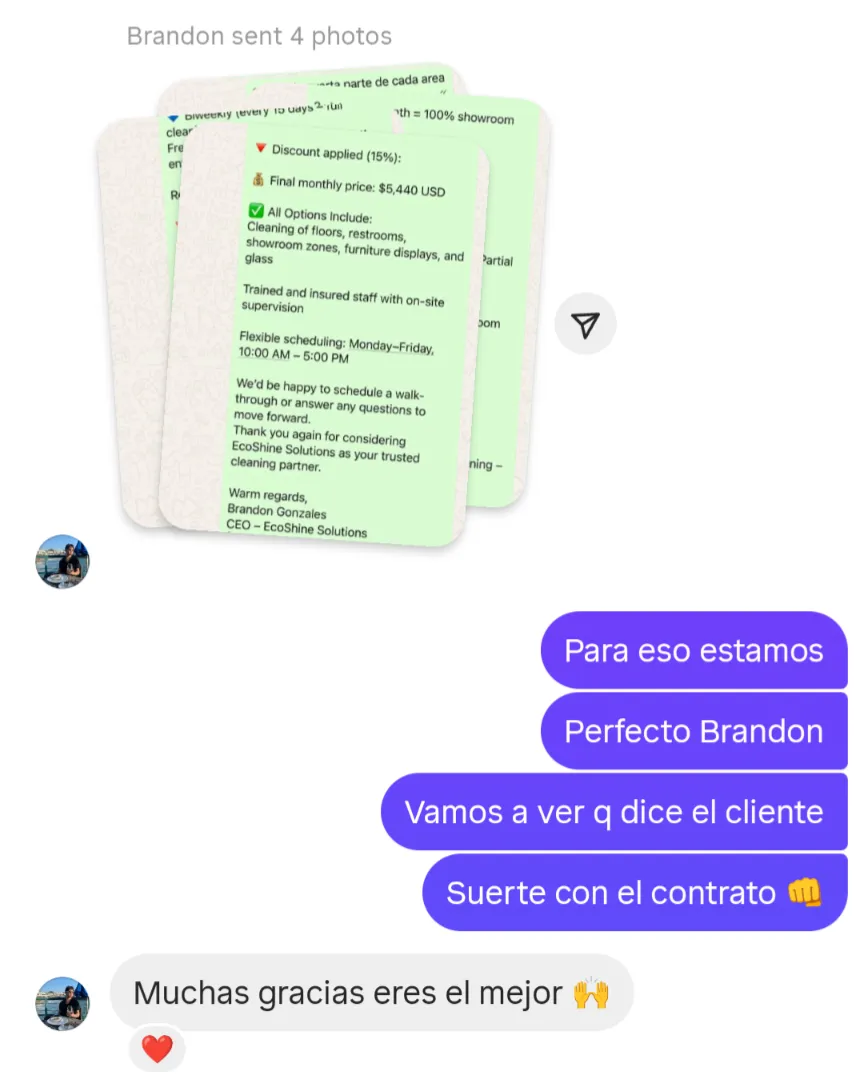The width and height of the screenshot is (864, 1085).
Task: Open Brandon's avatar beside Muchas gracias message
Action: tap(62, 1003)
